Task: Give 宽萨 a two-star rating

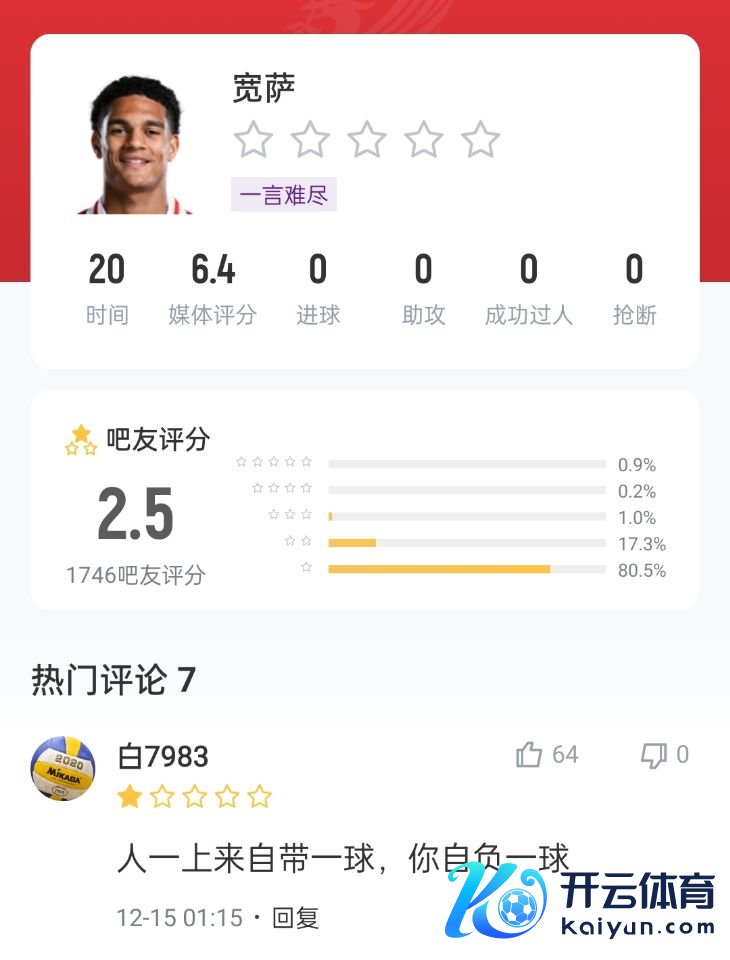Action: point(310,140)
